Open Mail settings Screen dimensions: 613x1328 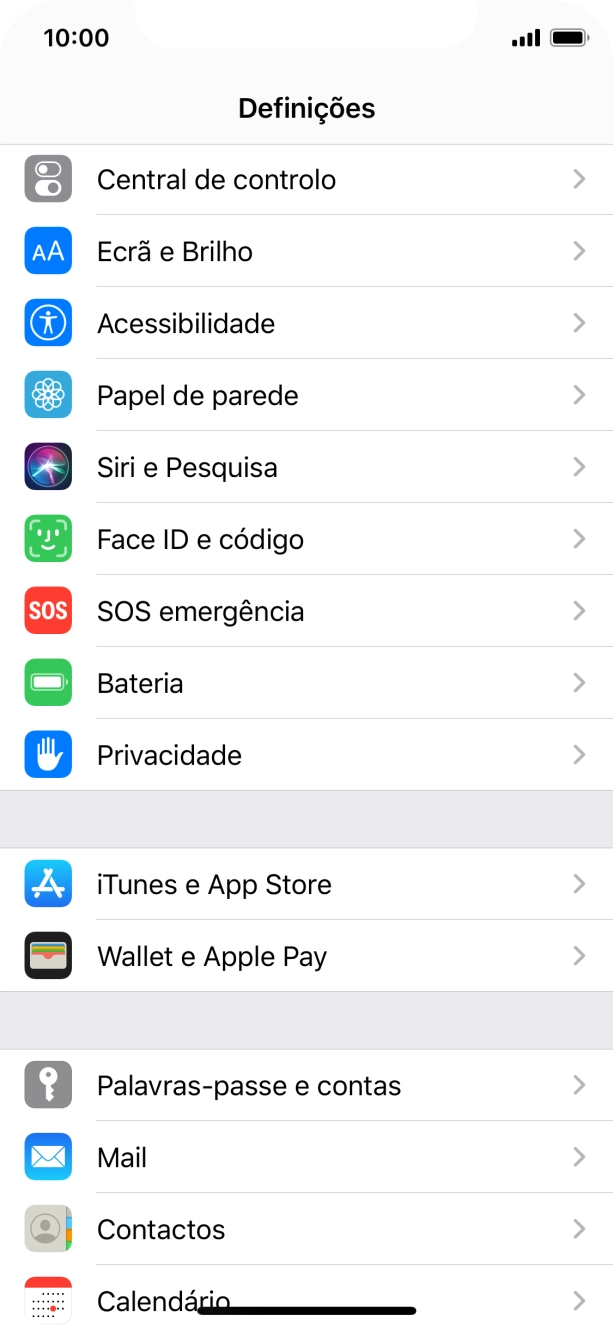[306, 1158]
